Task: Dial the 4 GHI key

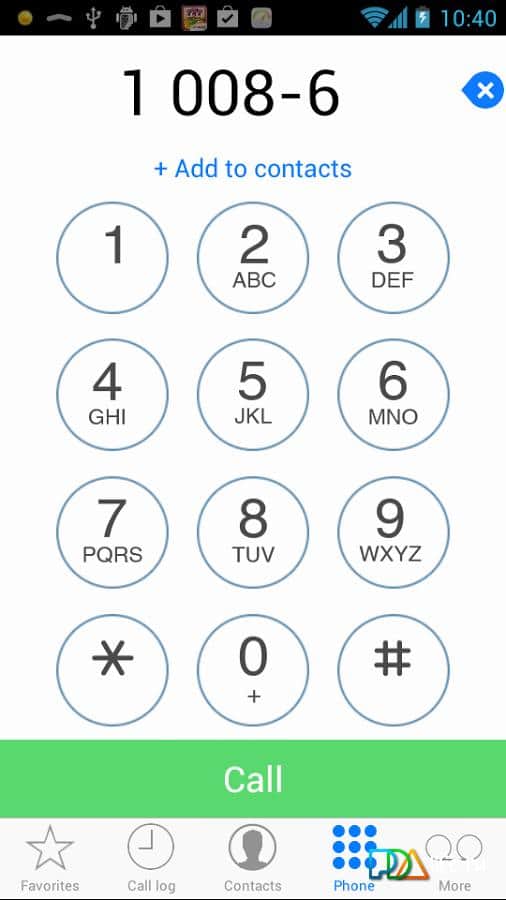Action: click(x=112, y=395)
